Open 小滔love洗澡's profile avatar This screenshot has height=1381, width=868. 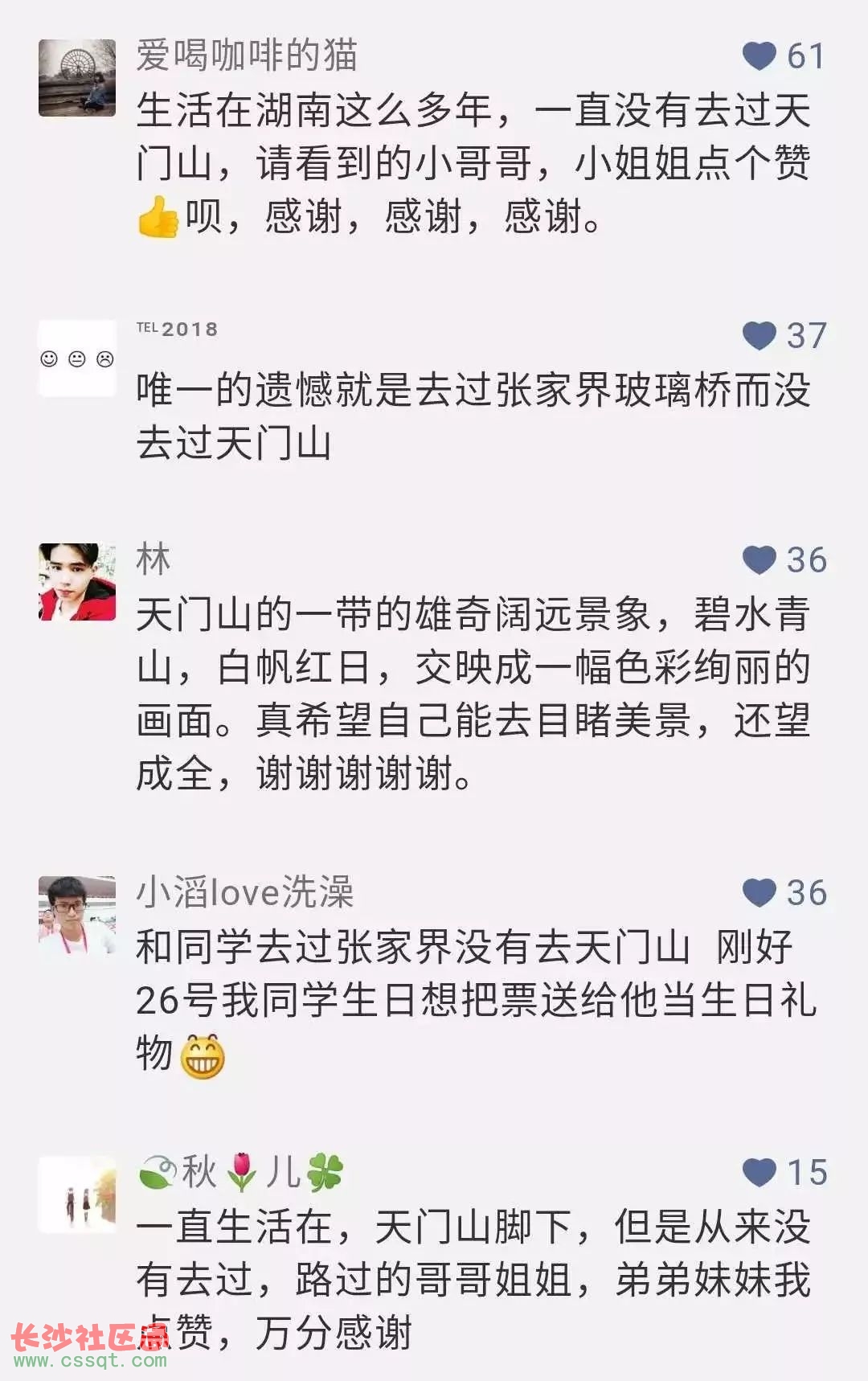[x=77, y=915]
